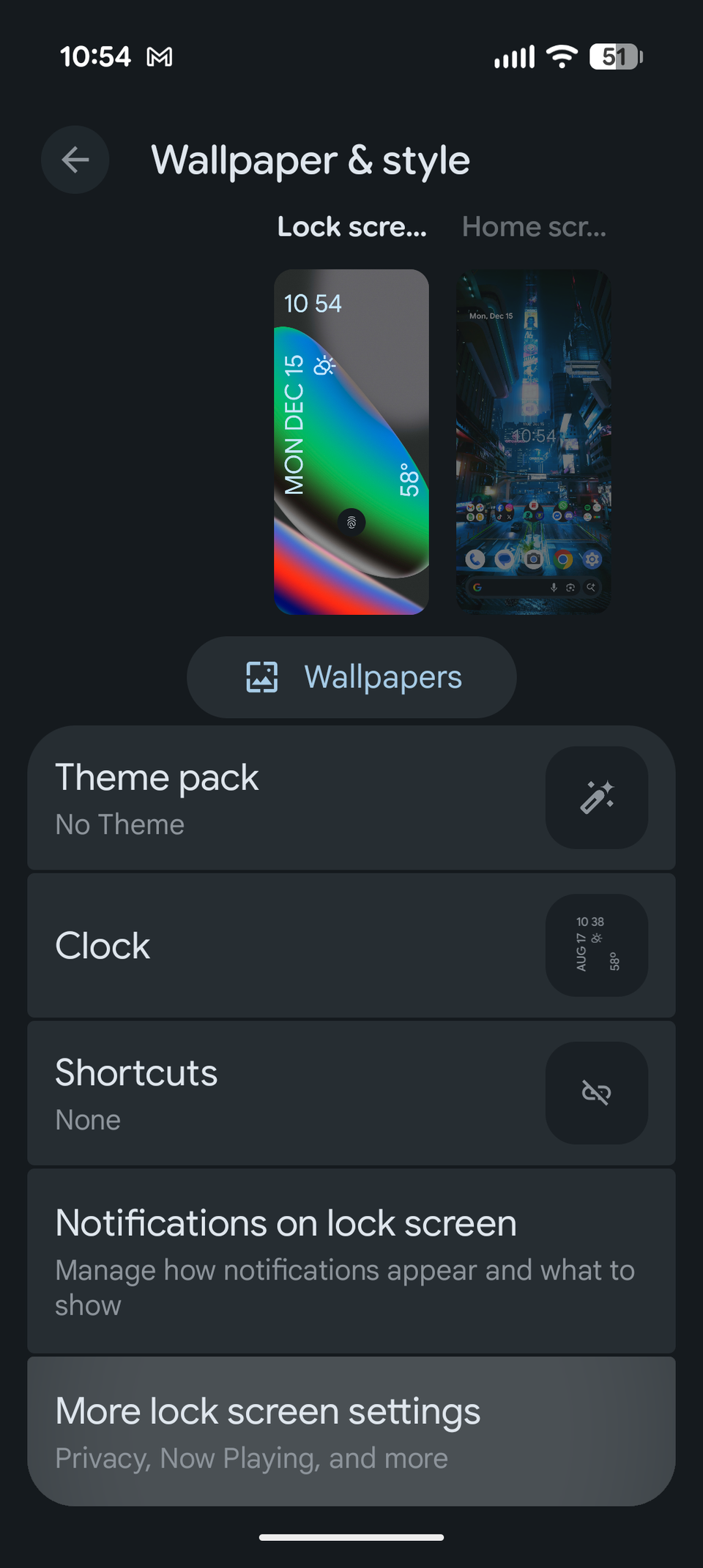Open the Wallpapers picker
Image resolution: width=703 pixels, height=1568 pixels.
click(351, 677)
